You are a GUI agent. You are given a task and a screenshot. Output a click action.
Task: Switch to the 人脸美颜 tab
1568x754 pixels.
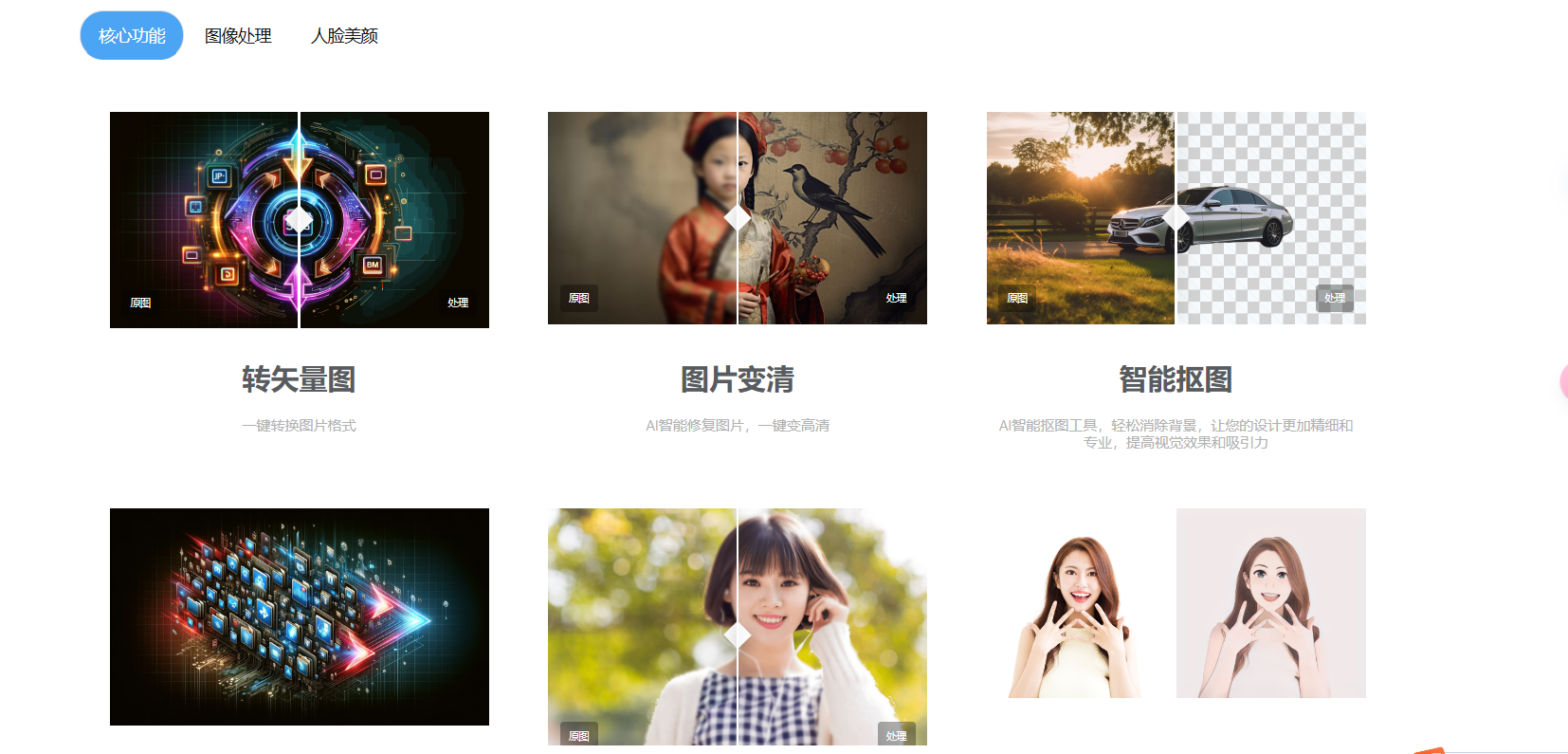point(344,36)
